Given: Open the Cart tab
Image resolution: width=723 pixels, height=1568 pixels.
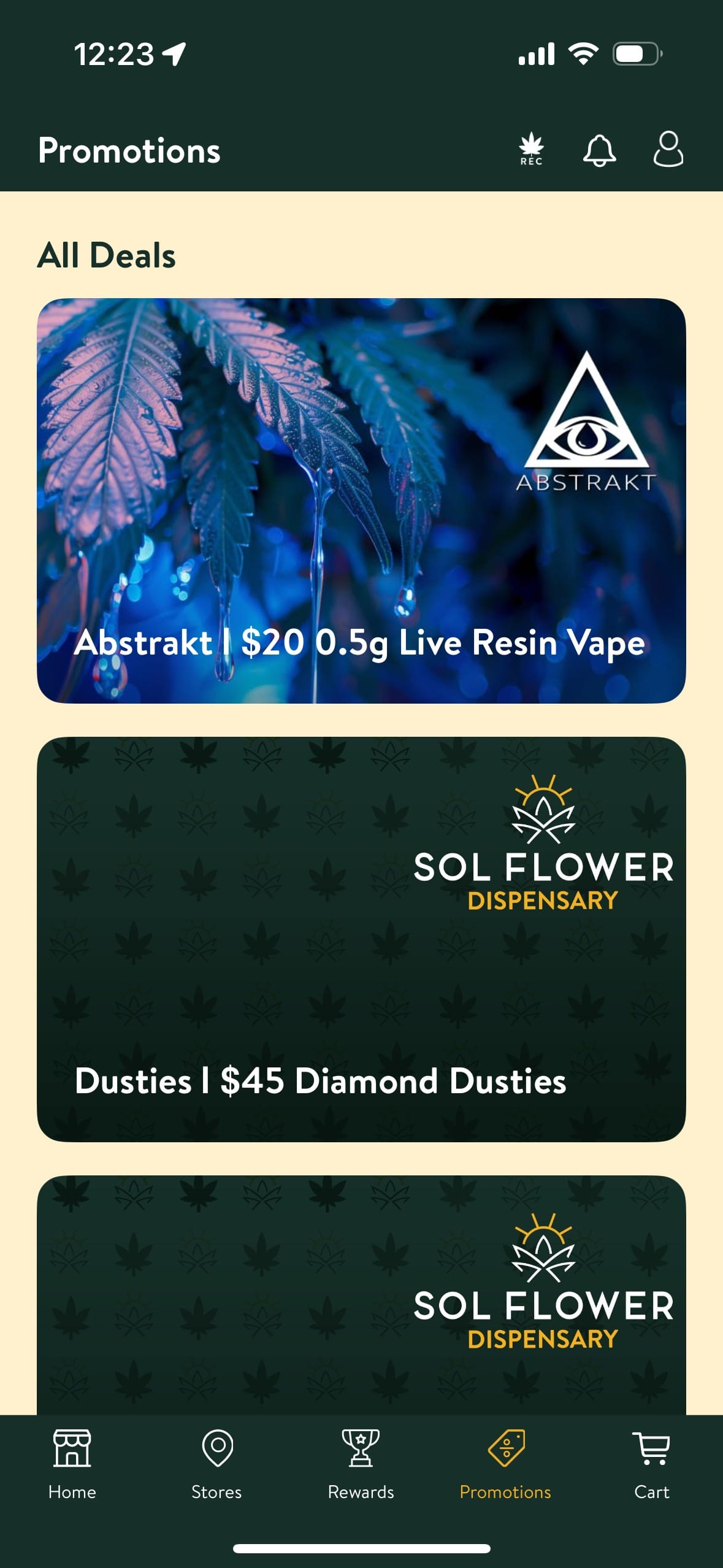Looking at the screenshot, I should click(651, 1464).
